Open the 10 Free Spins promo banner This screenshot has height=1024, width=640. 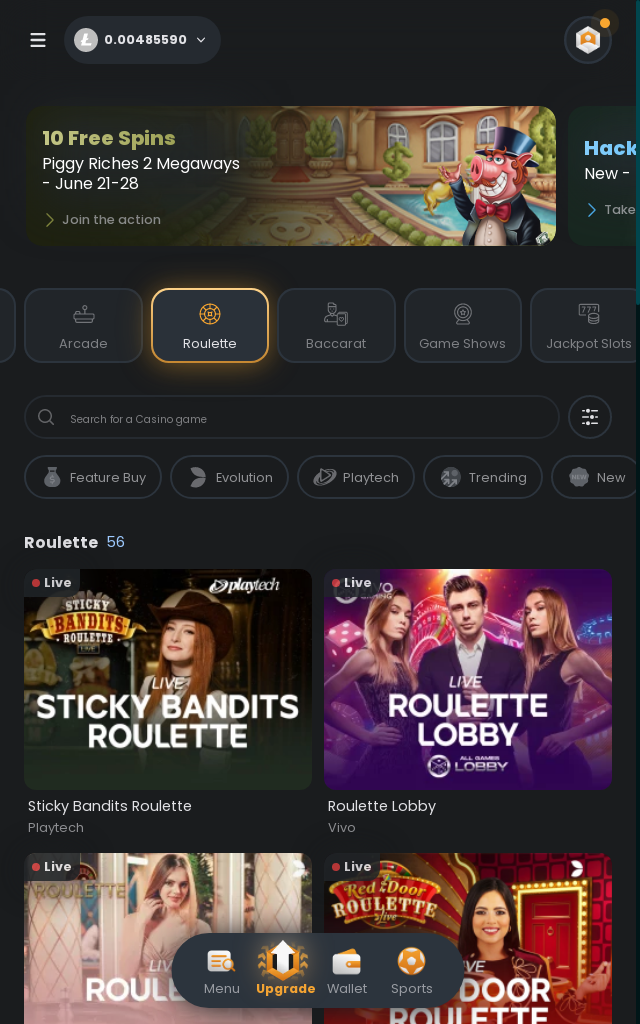[x=290, y=176]
